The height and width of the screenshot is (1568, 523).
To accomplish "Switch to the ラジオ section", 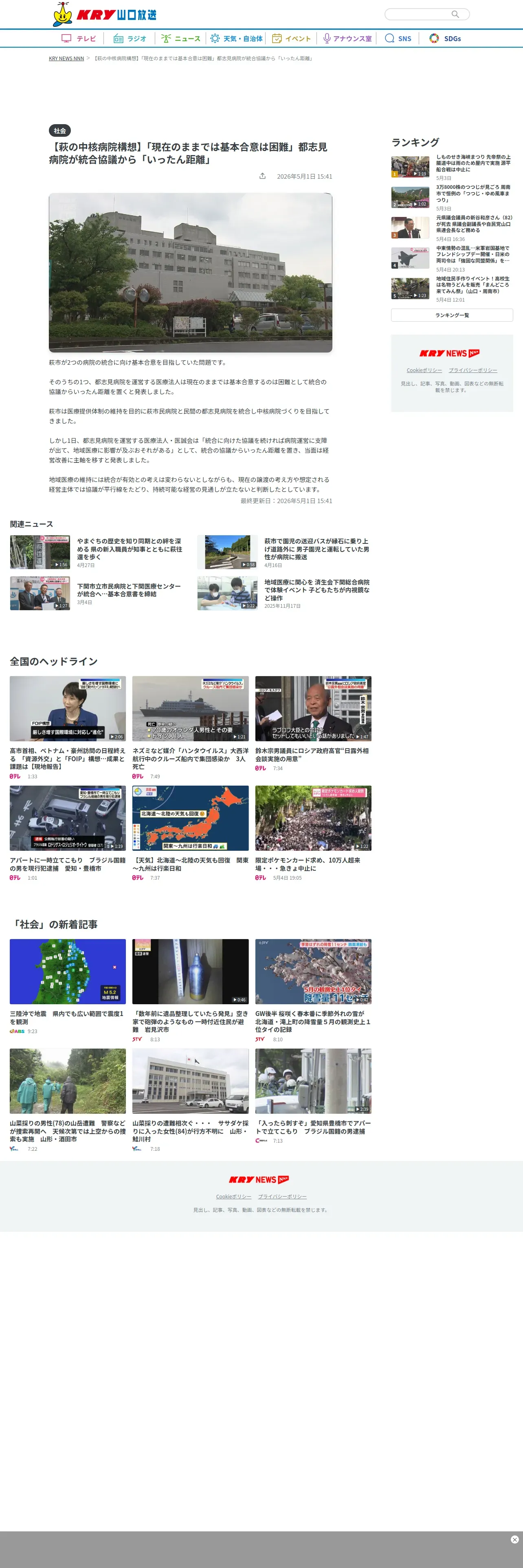I will tap(130, 38).
